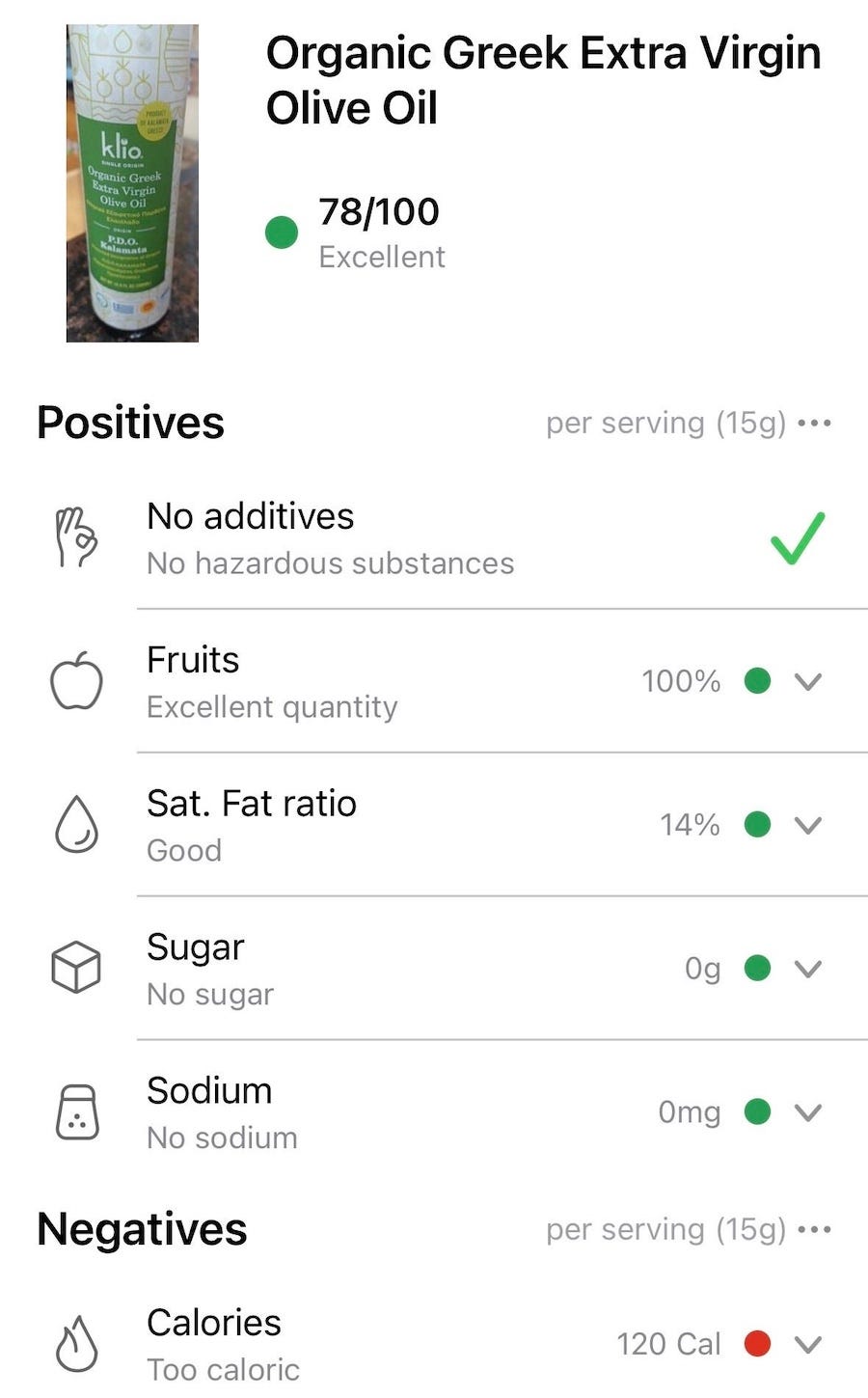The image size is (868, 1398).
Task: Expand the Sugar details
Action: tap(808, 969)
